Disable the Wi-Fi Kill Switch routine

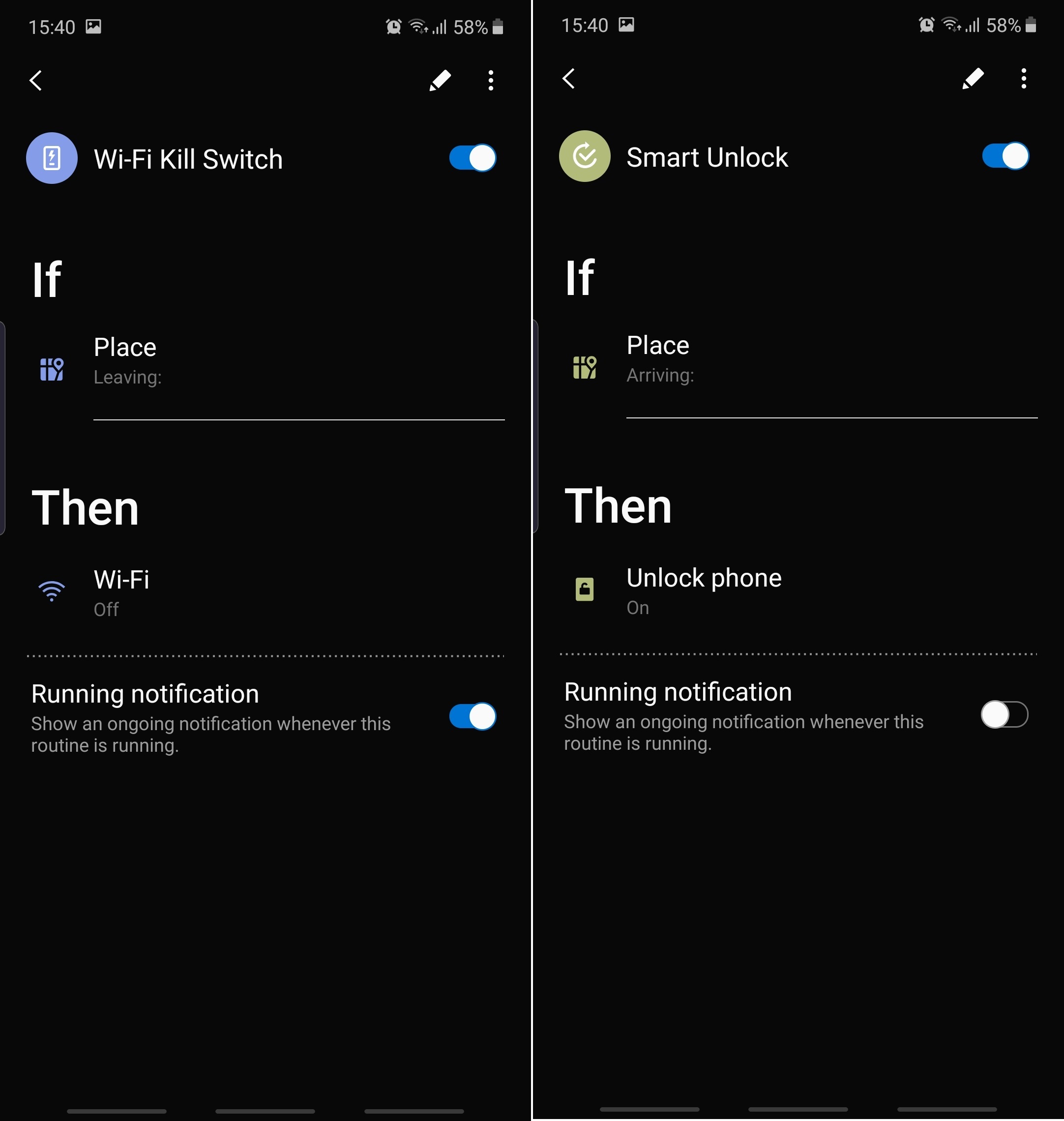472,158
